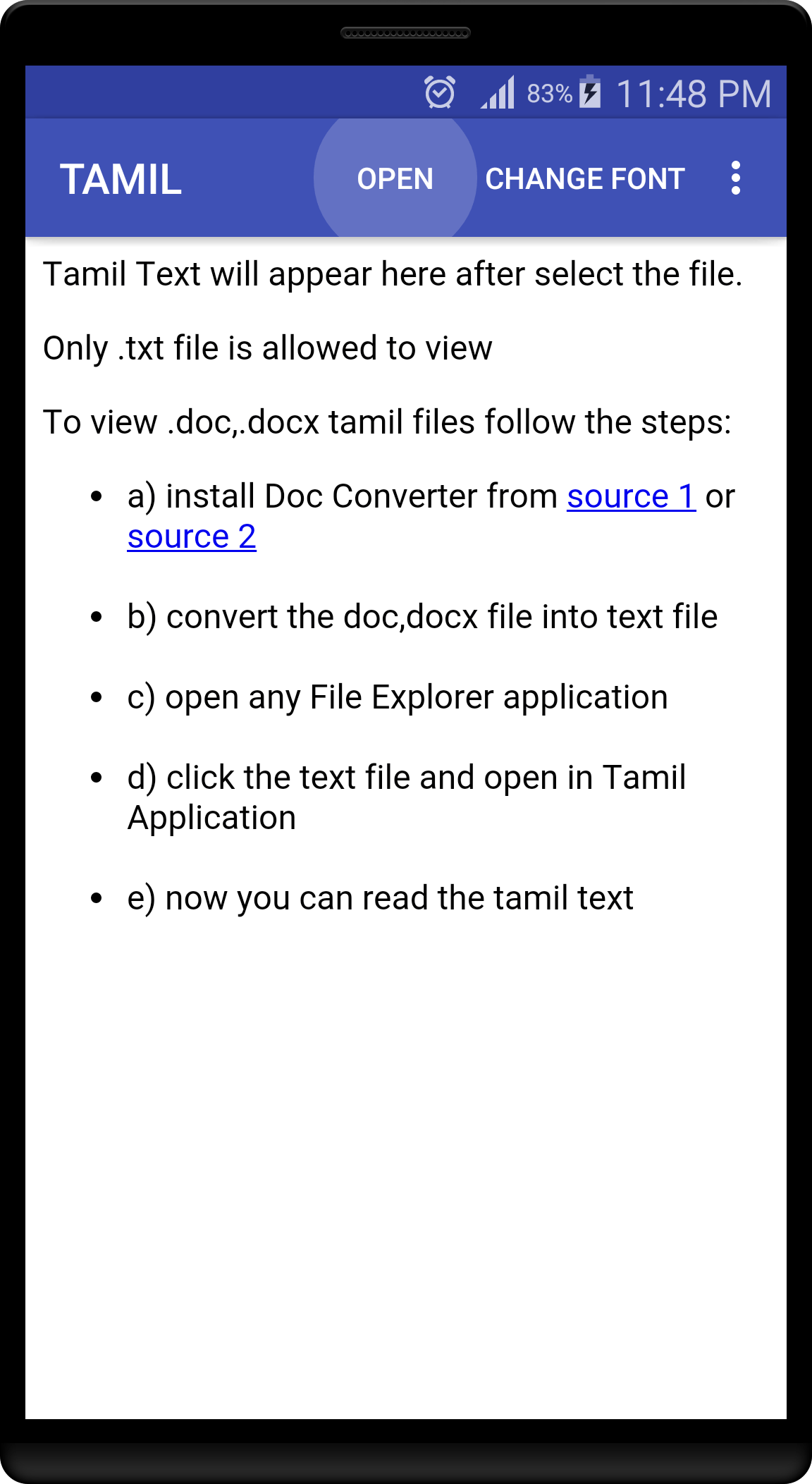812x1484 pixels.
Task: Follow the source 2 link
Action: tap(192, 536)
